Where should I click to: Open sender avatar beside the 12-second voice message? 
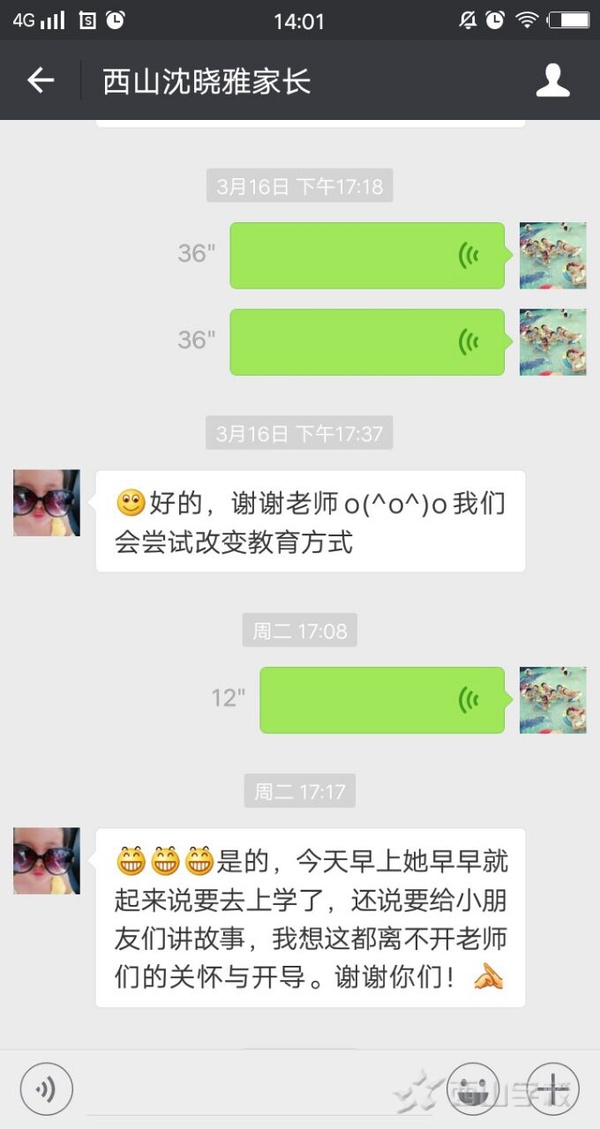tap(553, 698)
